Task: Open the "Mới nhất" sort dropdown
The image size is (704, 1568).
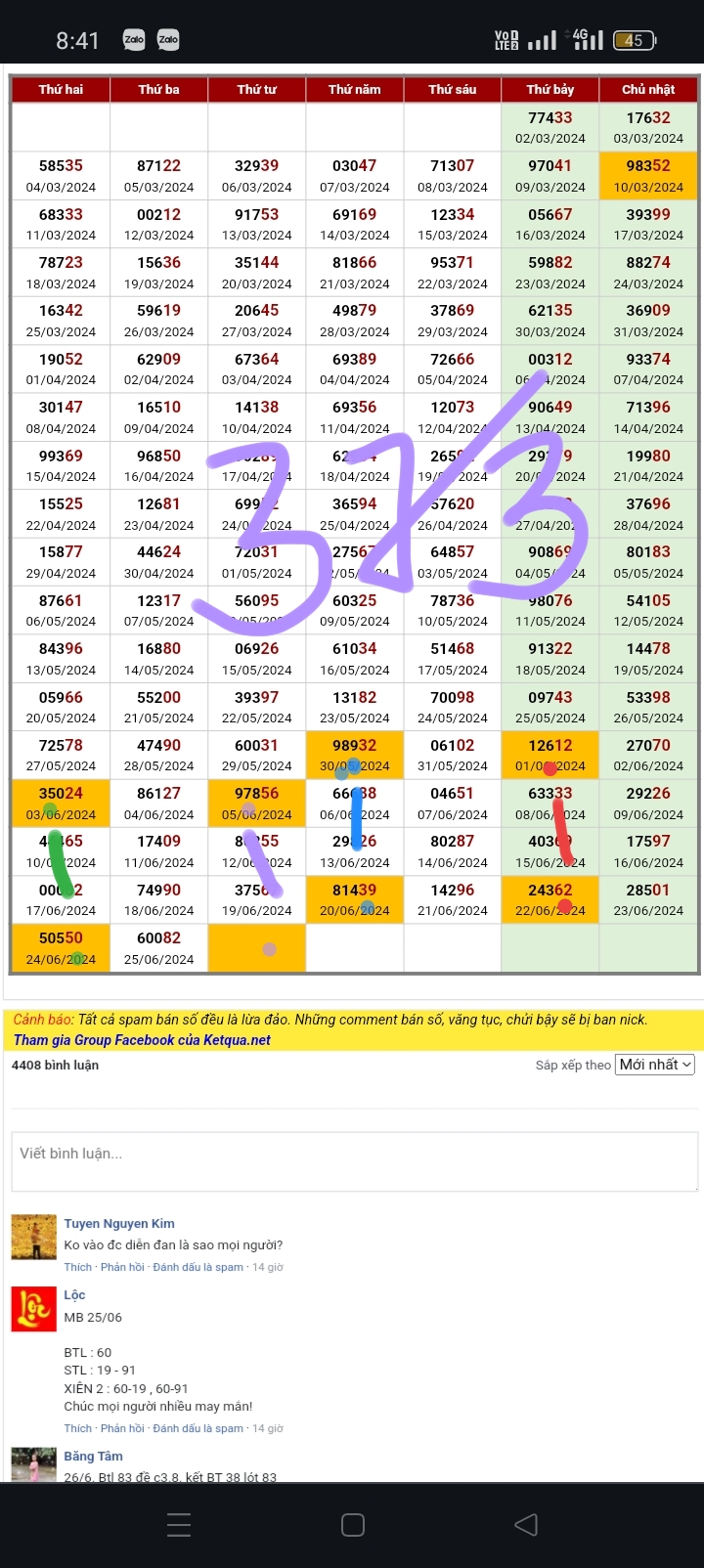Action: coord(655,1065)
